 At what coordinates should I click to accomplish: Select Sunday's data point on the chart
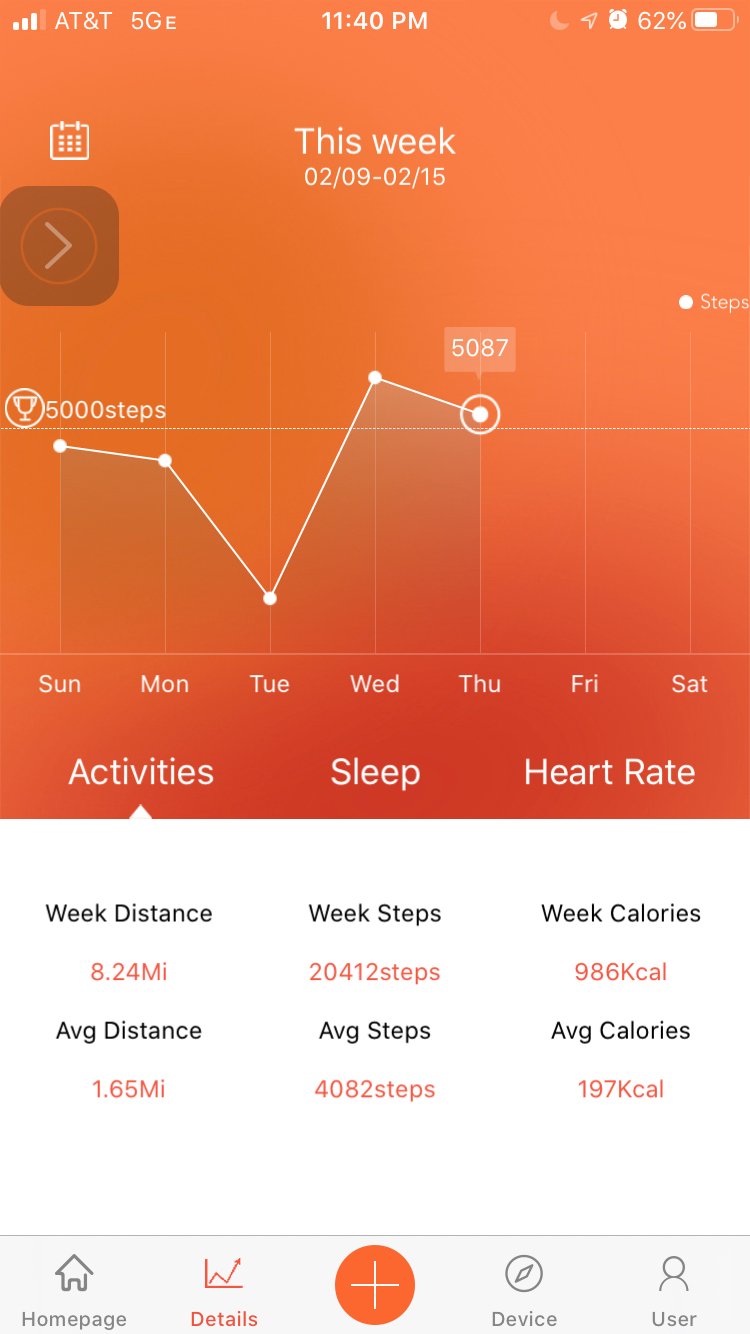(x=60, y=445)
